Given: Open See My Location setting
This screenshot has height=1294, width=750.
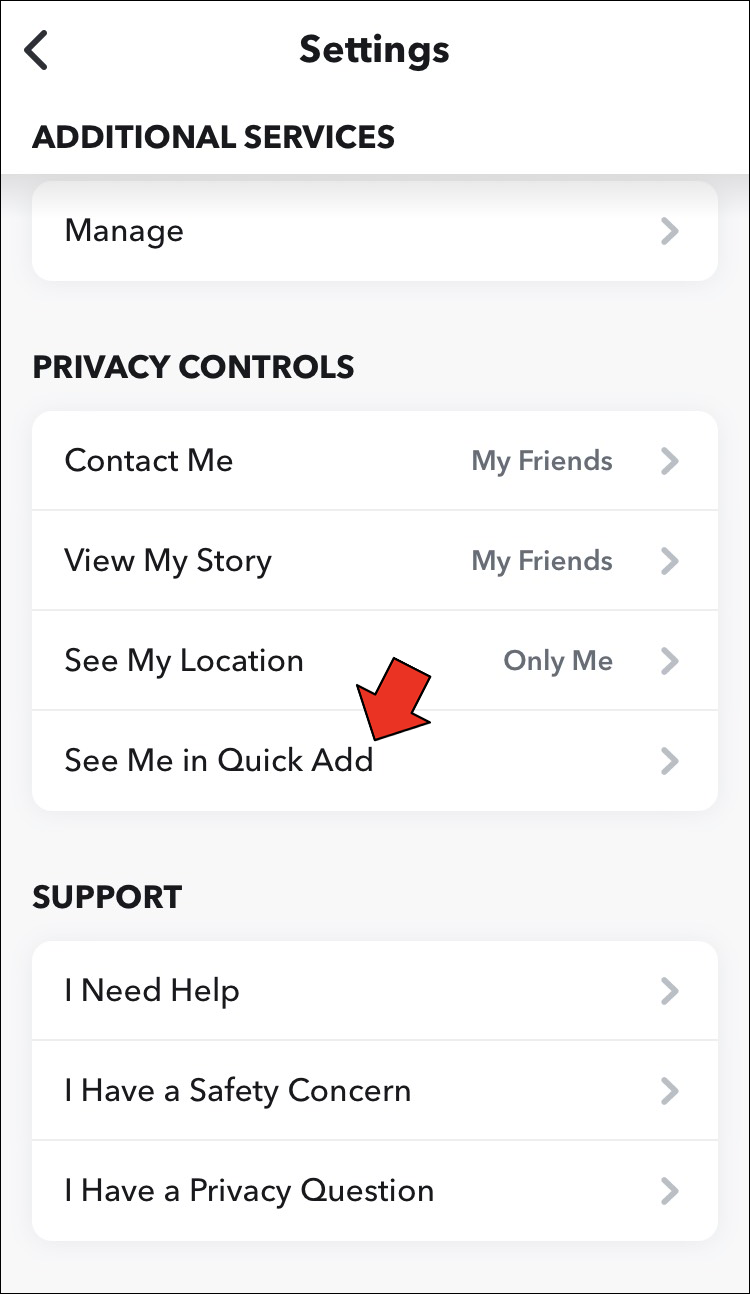Looking at the screenshot, I should [374, 661].
